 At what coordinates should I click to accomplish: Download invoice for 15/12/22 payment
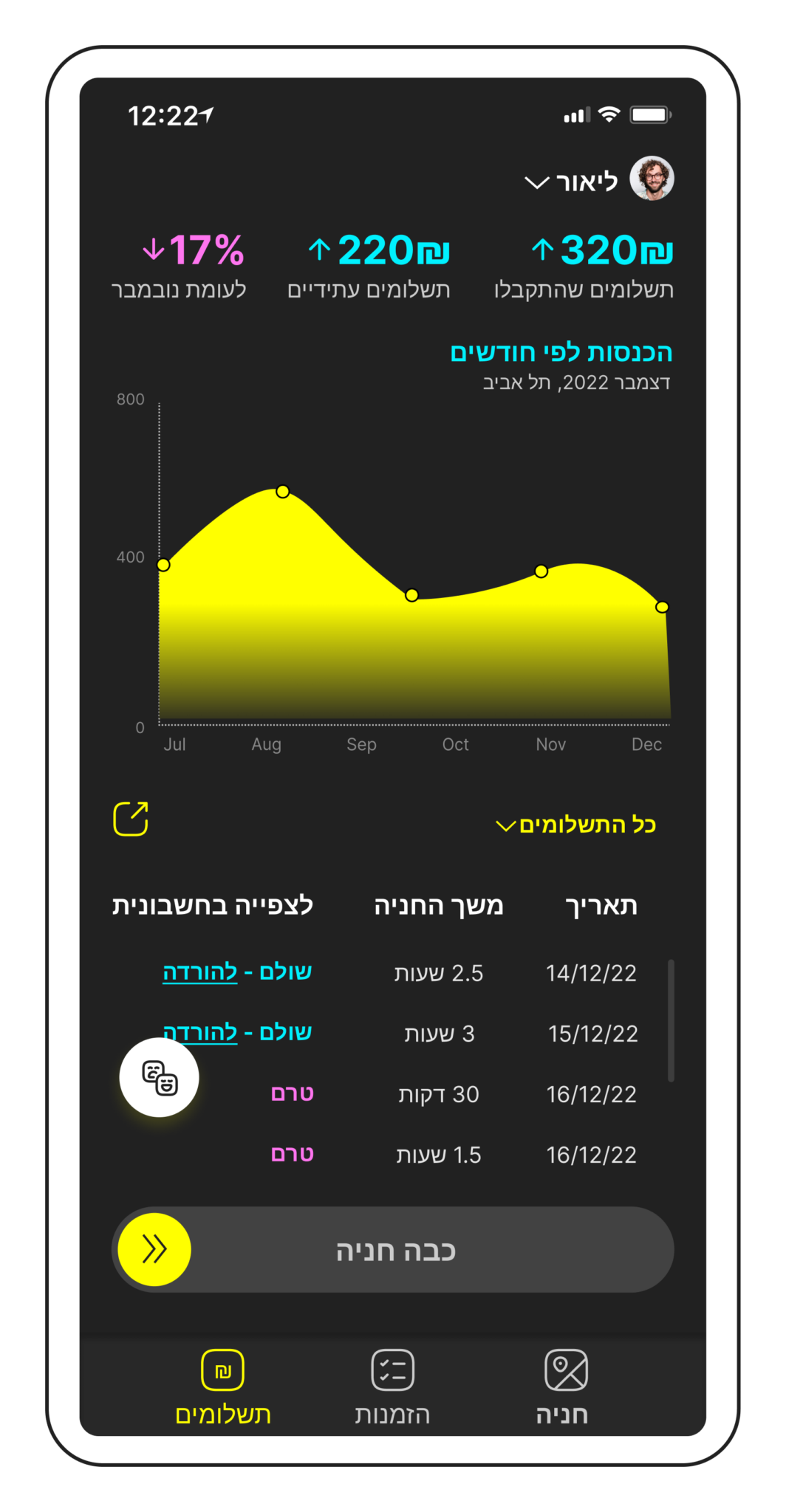click(200, 1032)
